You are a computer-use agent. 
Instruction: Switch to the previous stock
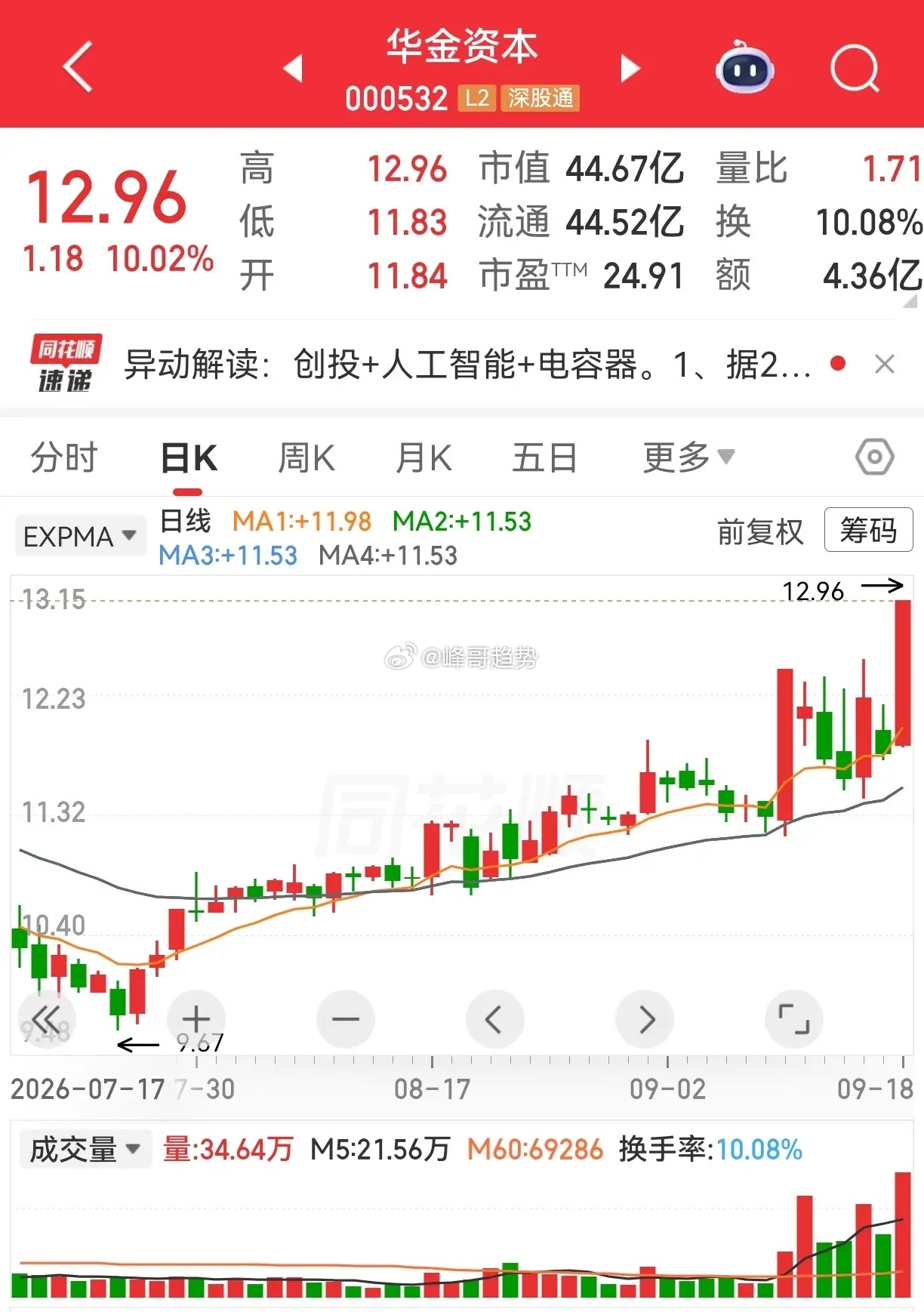point(293,68)
